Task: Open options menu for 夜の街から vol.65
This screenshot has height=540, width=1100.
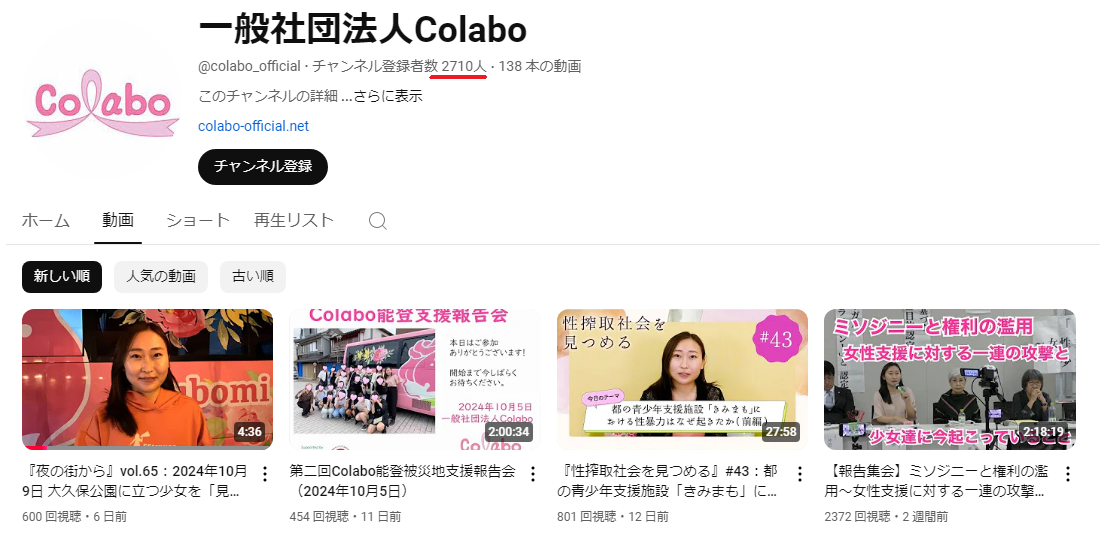Action: tap(265, 474)
